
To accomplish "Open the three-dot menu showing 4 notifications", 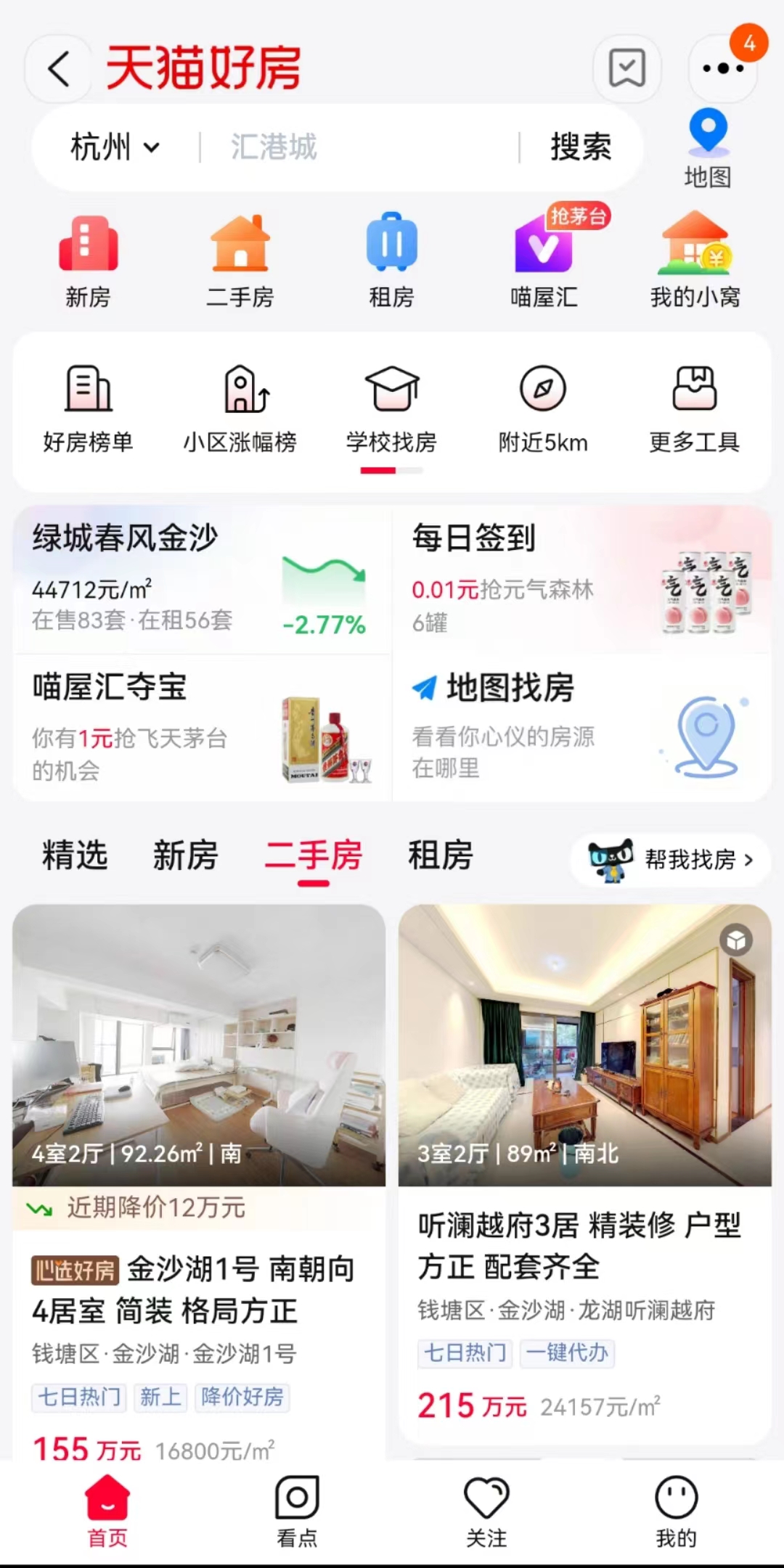I will (722, 67).
